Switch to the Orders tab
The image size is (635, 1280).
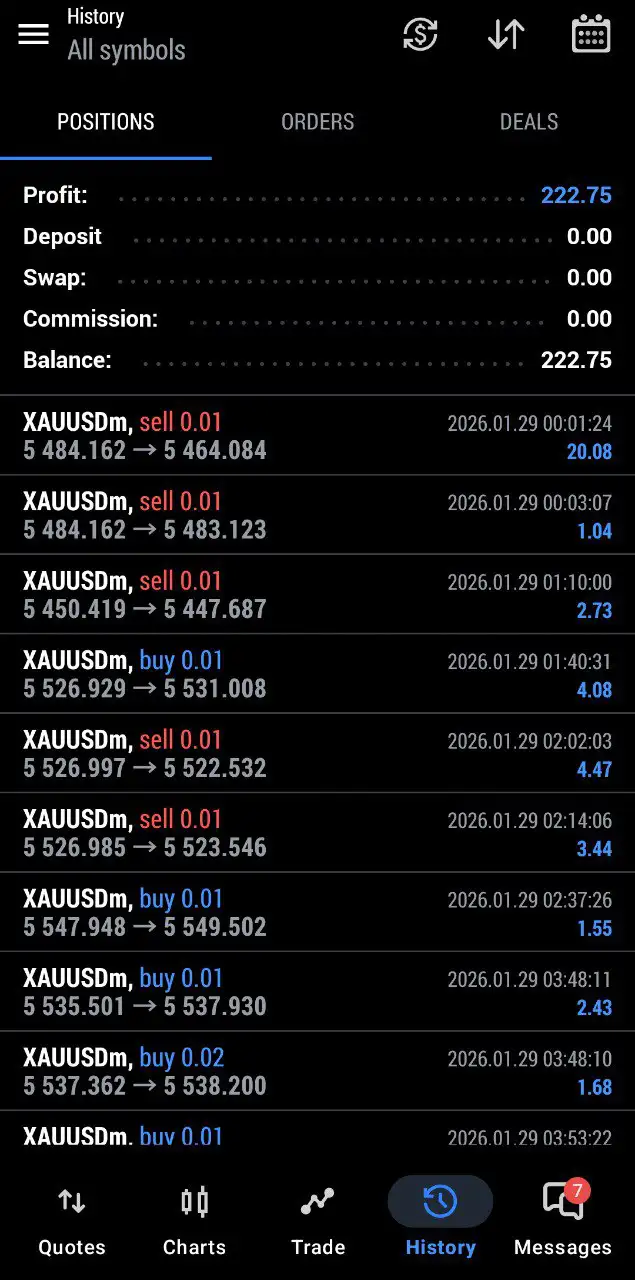317,122
